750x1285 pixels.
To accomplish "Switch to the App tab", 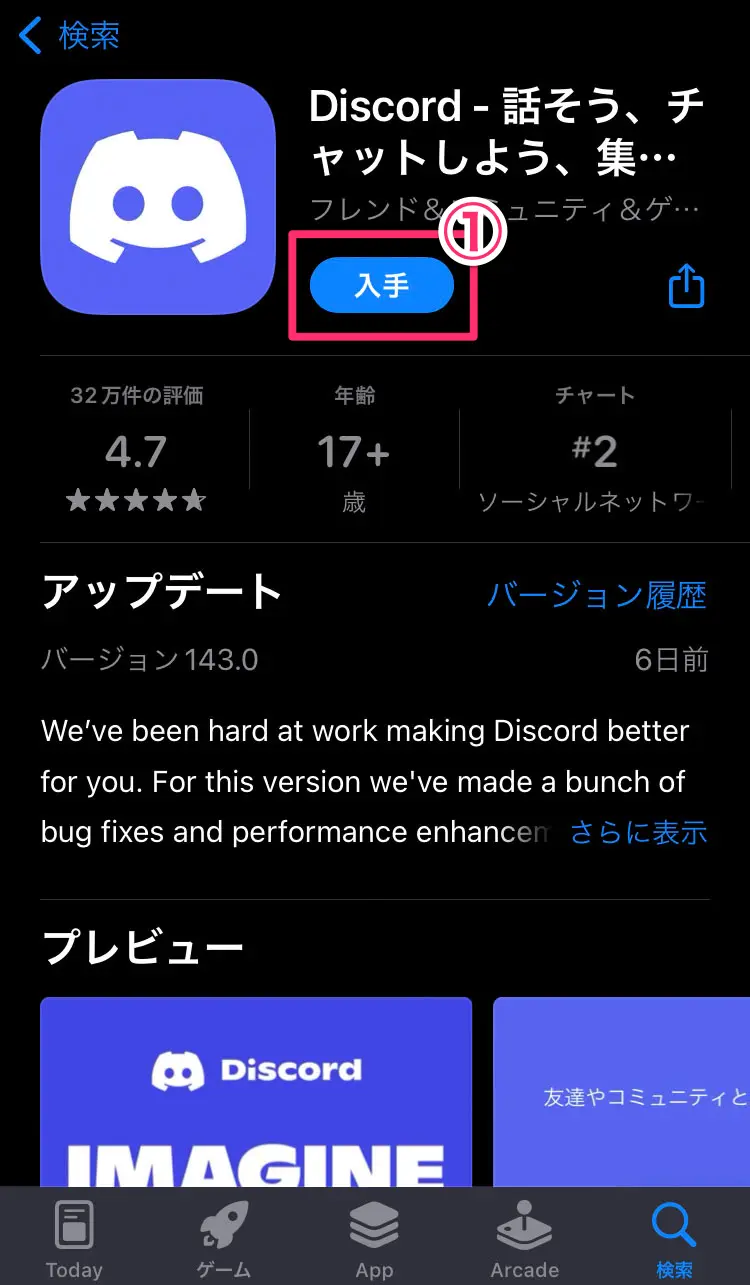I will click(374, 1240).
